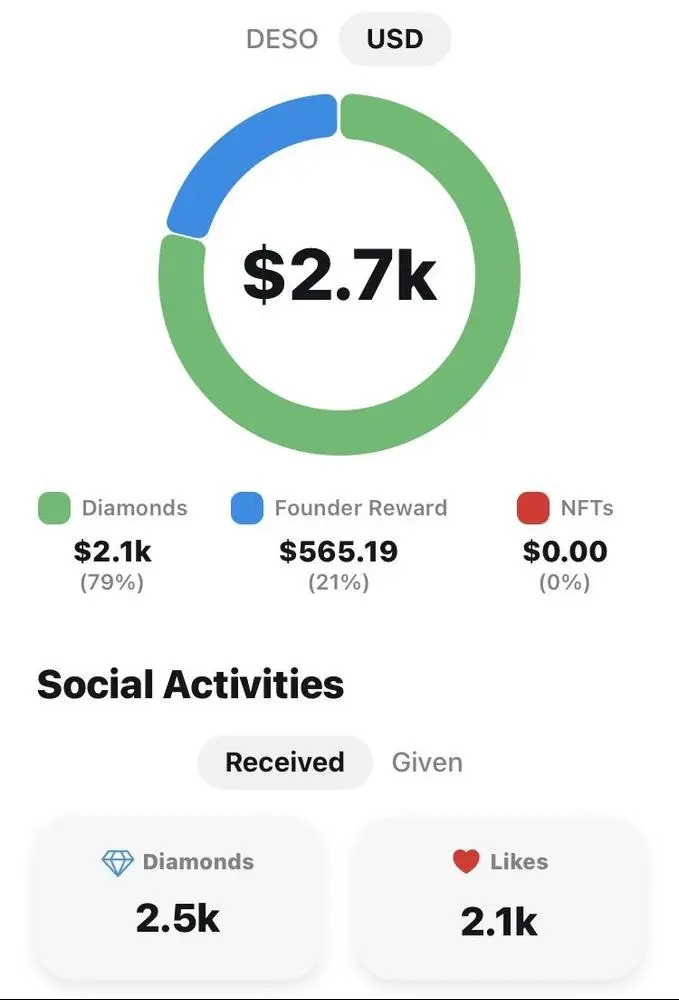Image resolution: width=679 pixels, height=1000 pixels.
Task: Open the Diamonds received card
Action: (x=178, y=896)
